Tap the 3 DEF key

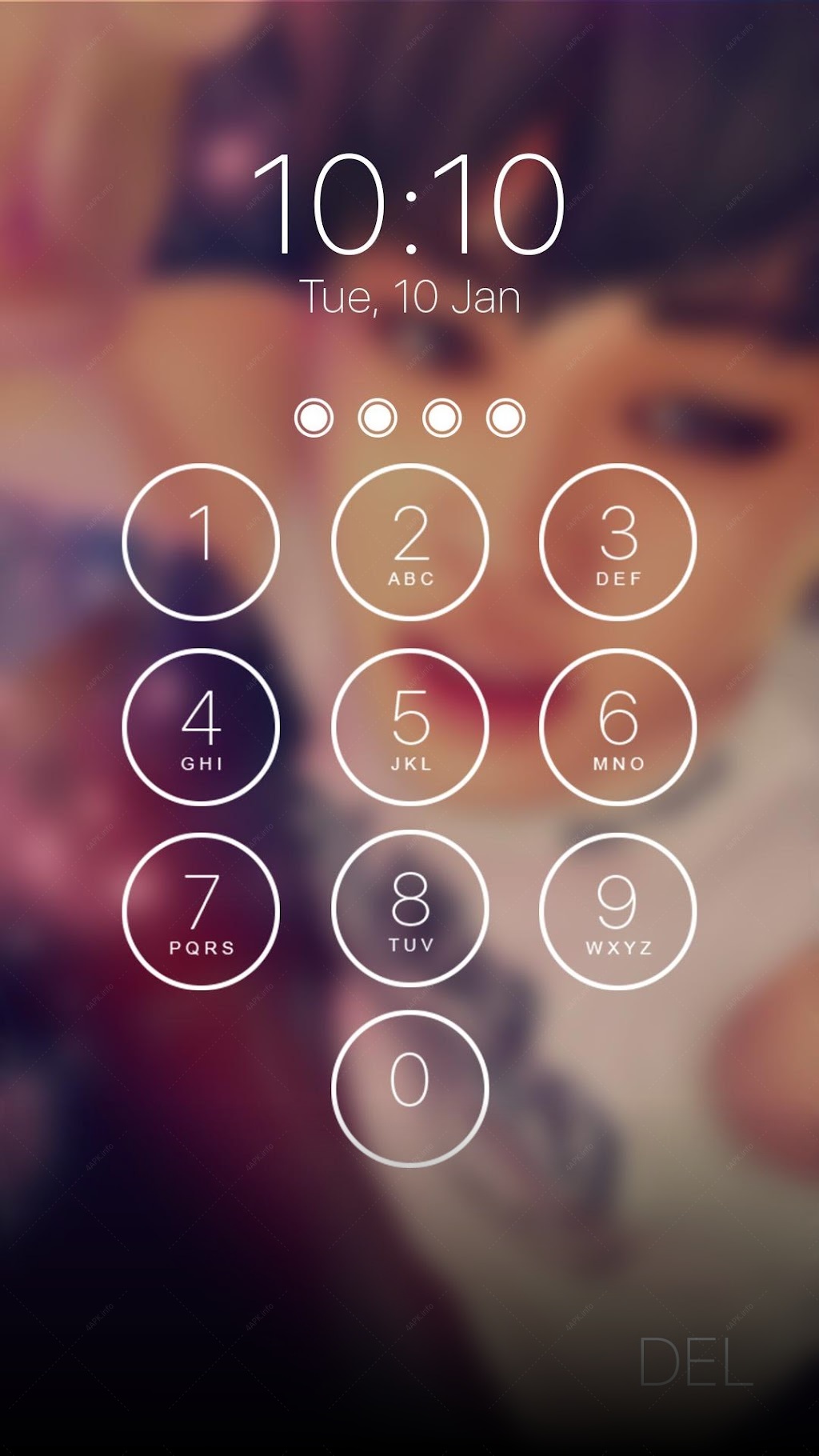pos(617,542)
